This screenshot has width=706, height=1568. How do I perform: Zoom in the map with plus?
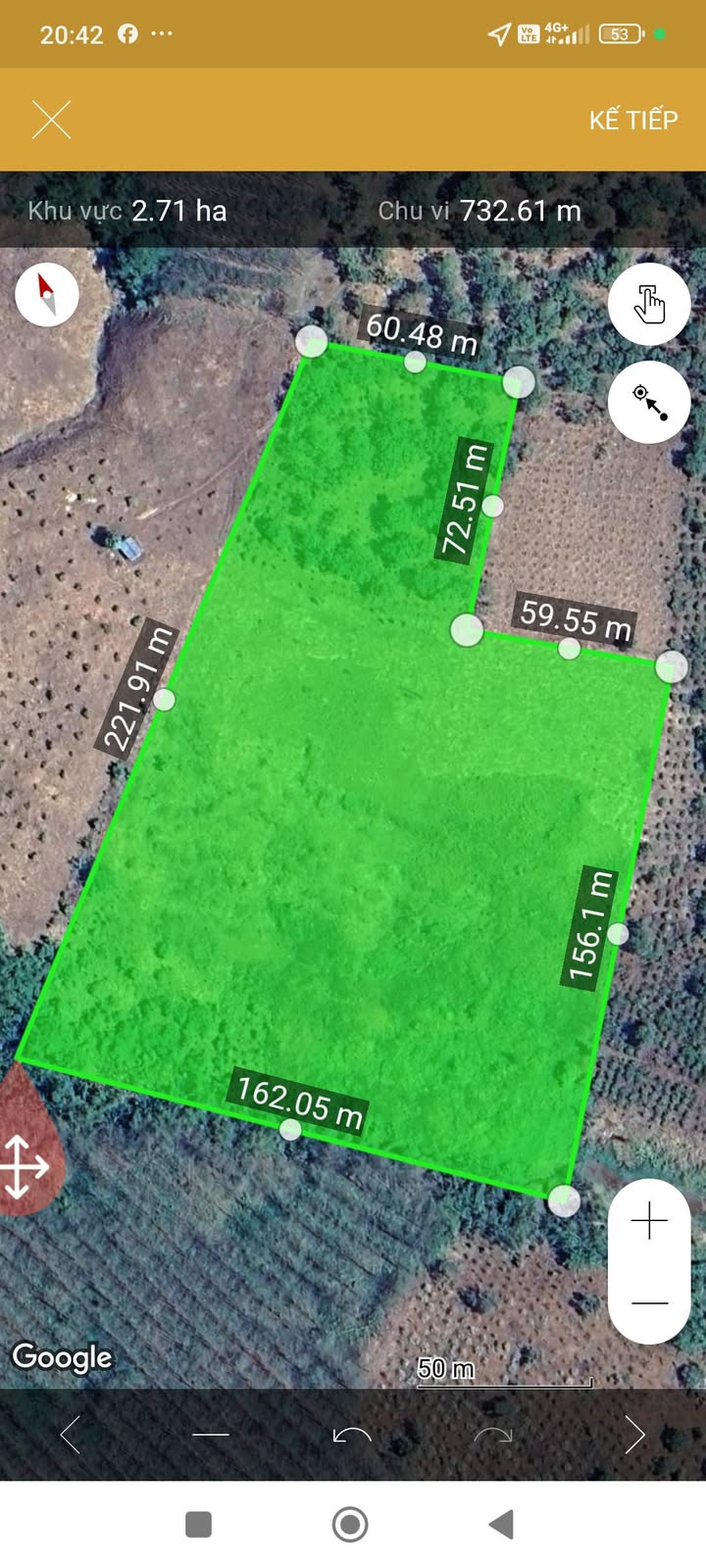coord(649,1222)
